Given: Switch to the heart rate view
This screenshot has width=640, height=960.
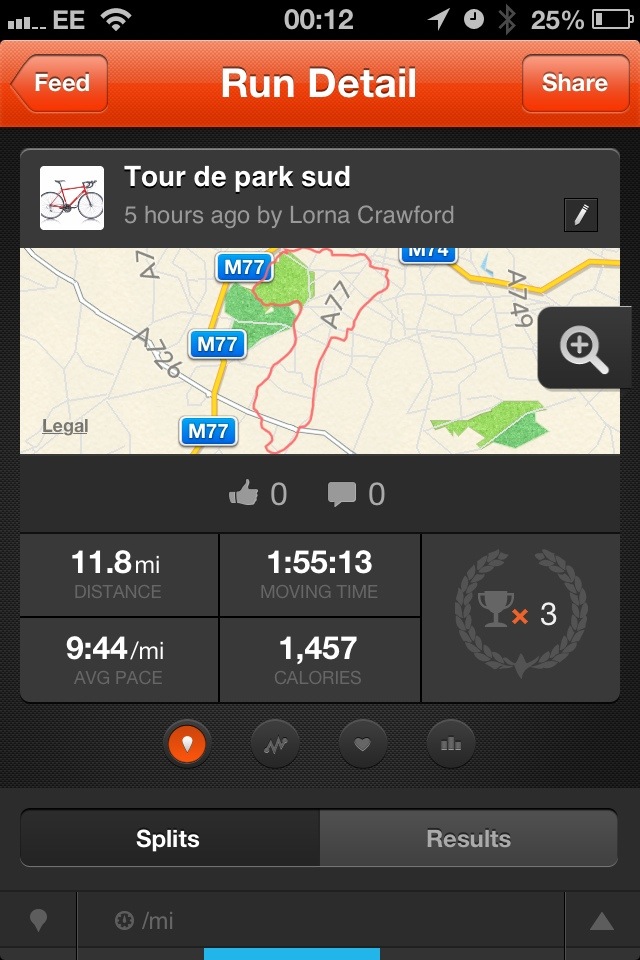Looking at the screenshot, I should 363,743.
